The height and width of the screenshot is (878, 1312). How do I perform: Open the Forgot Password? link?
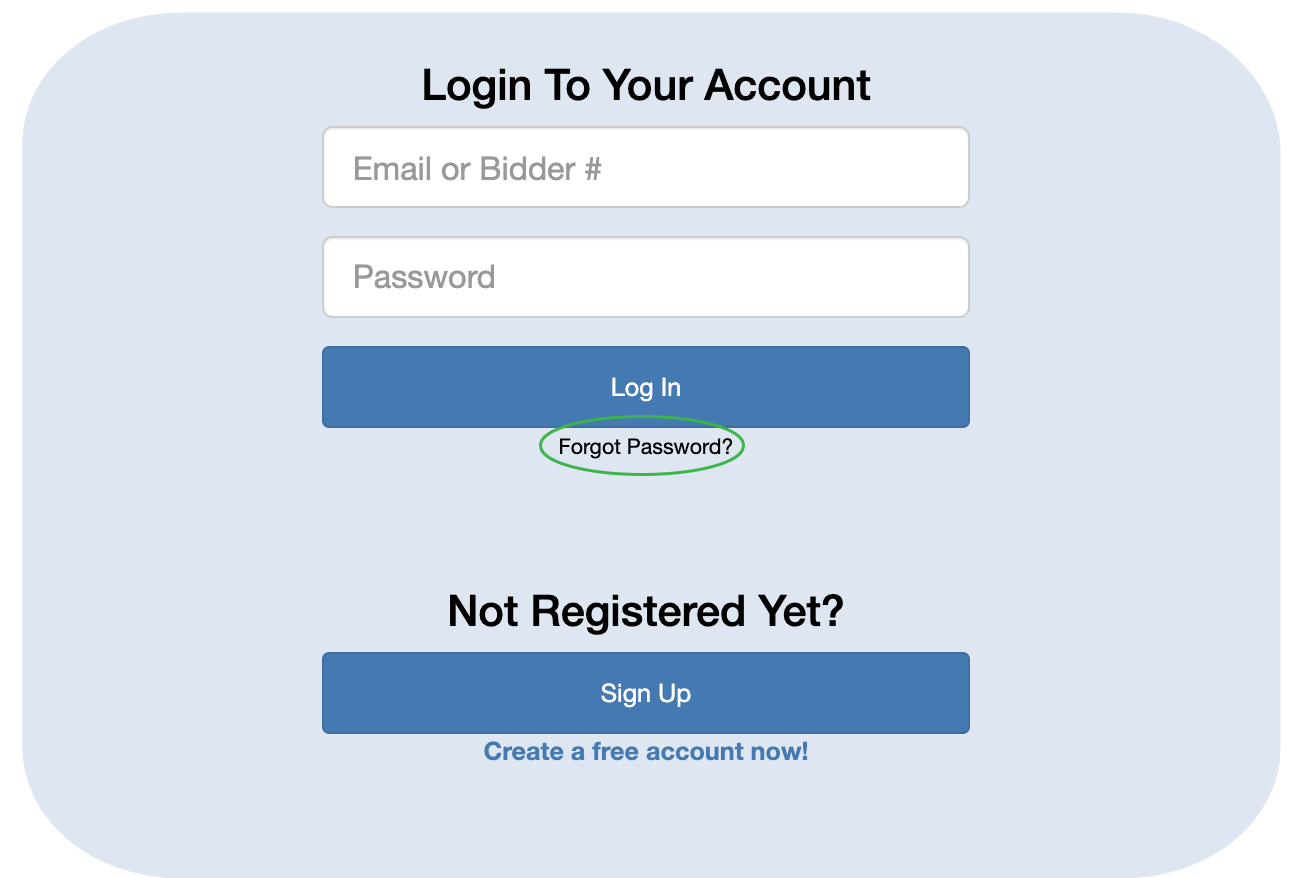coord(645,447)
